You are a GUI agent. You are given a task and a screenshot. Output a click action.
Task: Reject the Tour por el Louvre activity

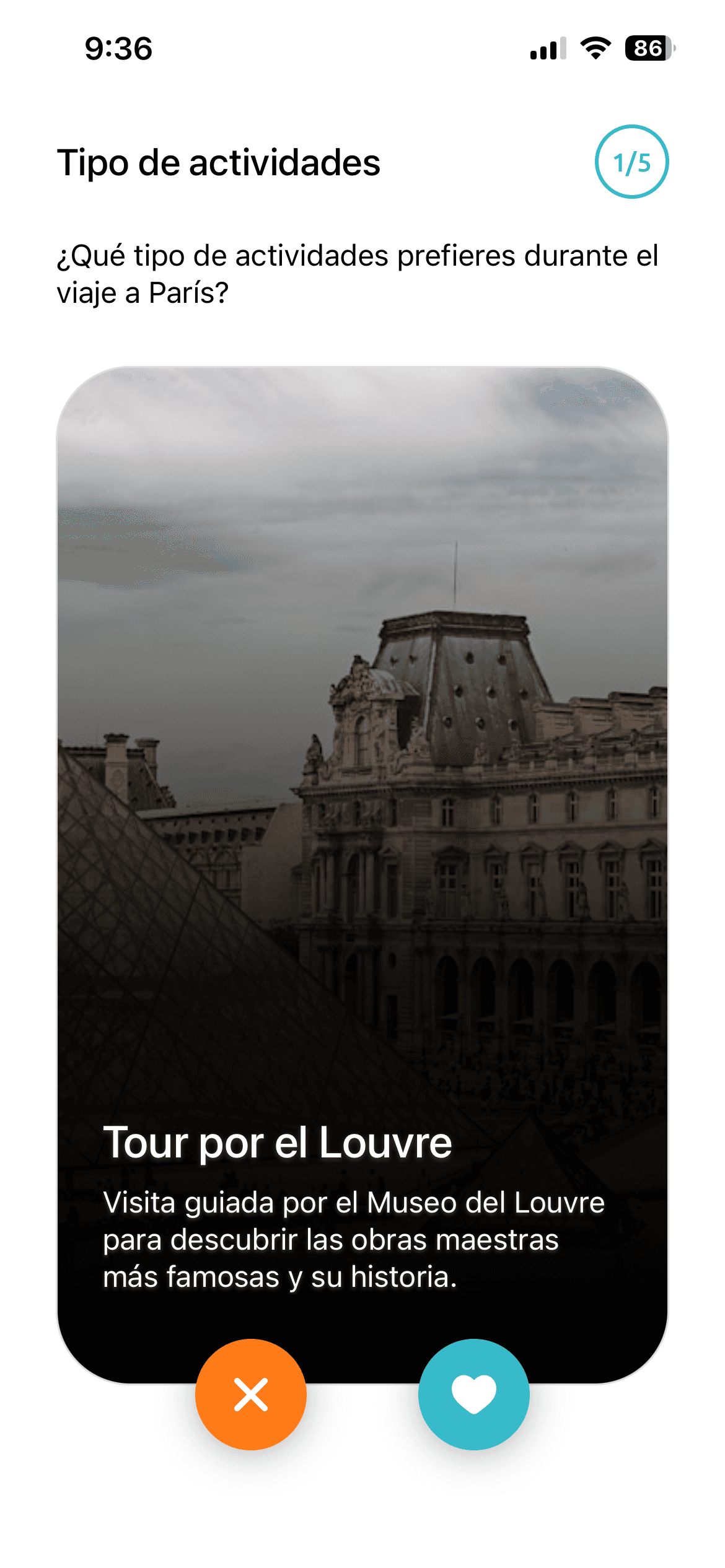click(251, 1394)
